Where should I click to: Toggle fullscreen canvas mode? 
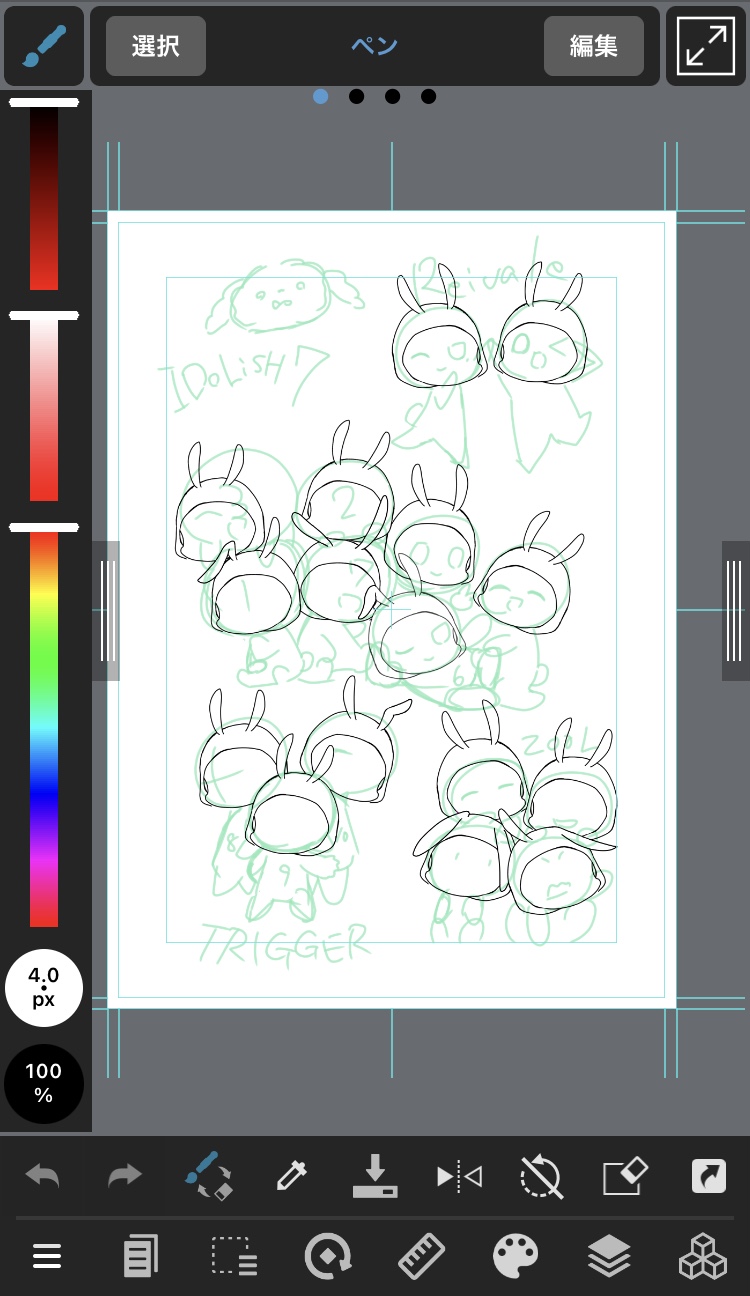[x=706, y=47]
